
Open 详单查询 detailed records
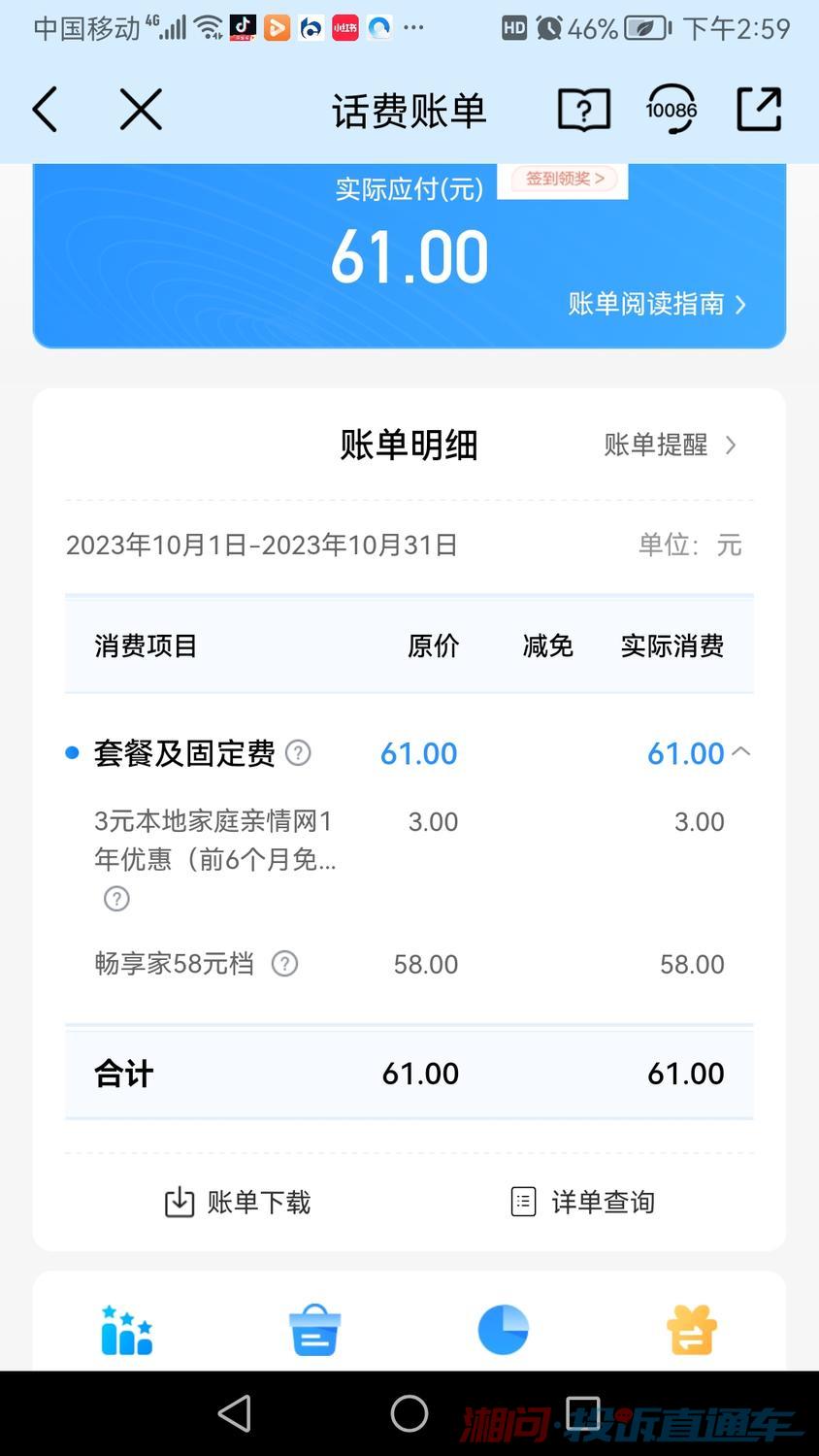(582, 1202)
